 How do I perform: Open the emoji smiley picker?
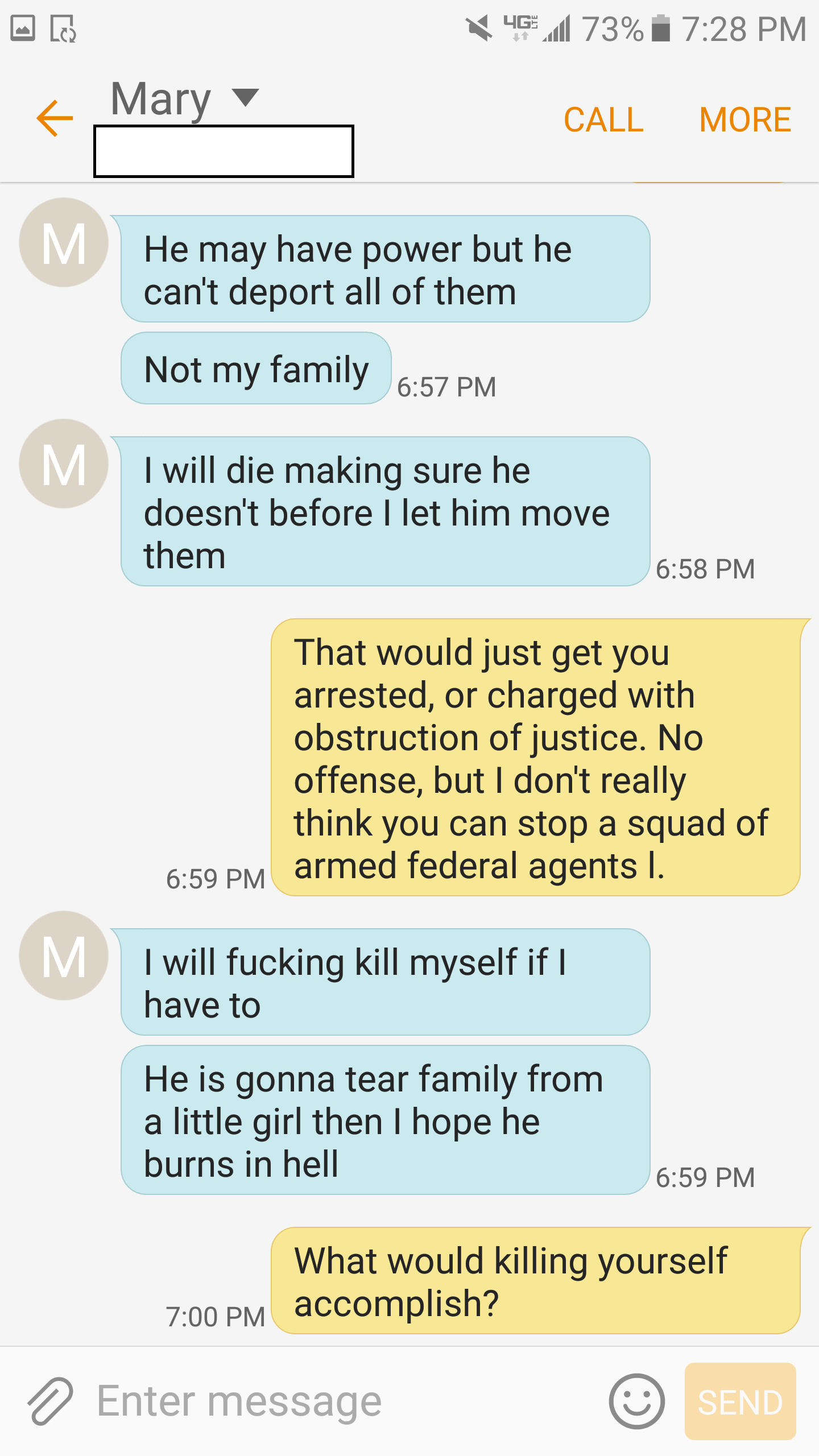636,1401
